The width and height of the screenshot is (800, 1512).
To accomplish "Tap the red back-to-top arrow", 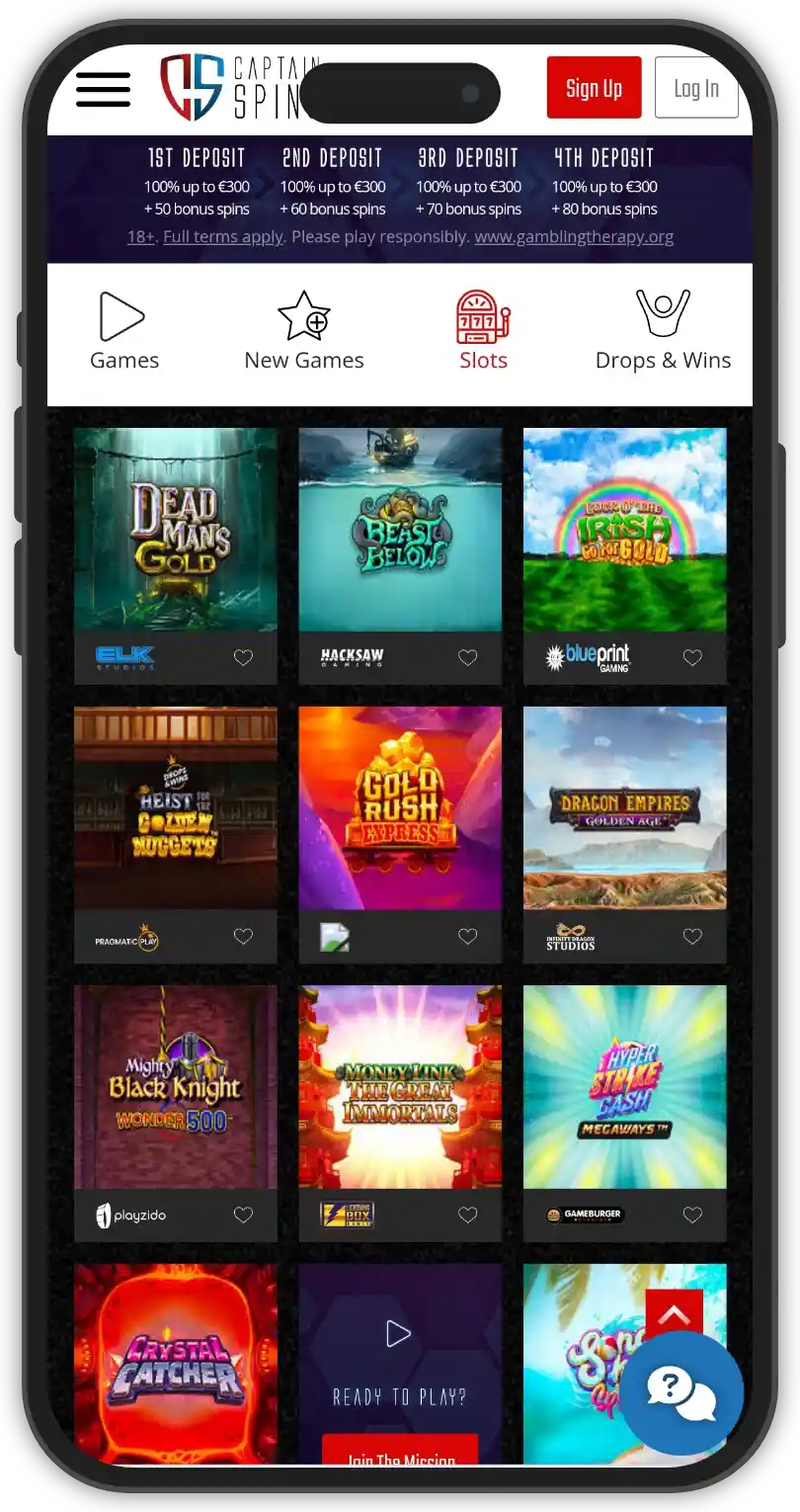I will (674, 1313).
